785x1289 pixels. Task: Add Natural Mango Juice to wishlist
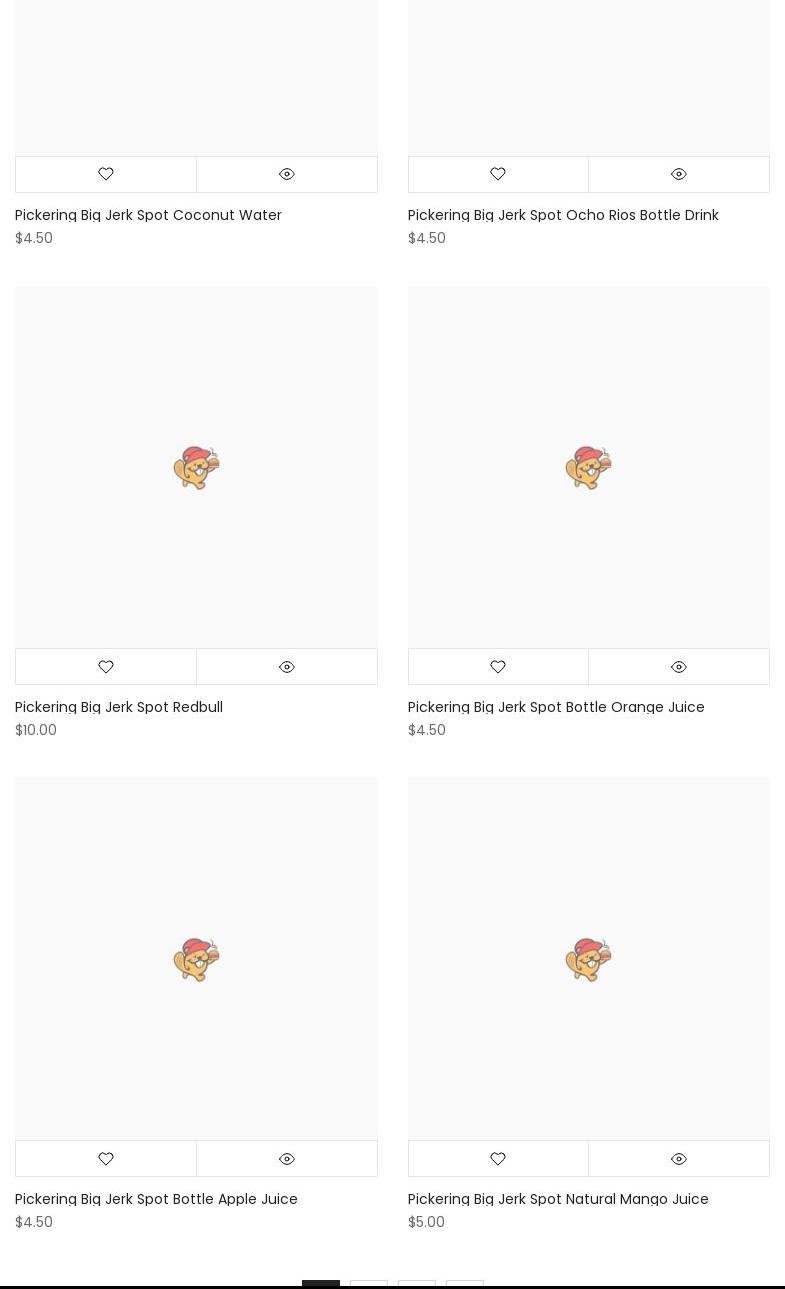(x=498, y=1159)
